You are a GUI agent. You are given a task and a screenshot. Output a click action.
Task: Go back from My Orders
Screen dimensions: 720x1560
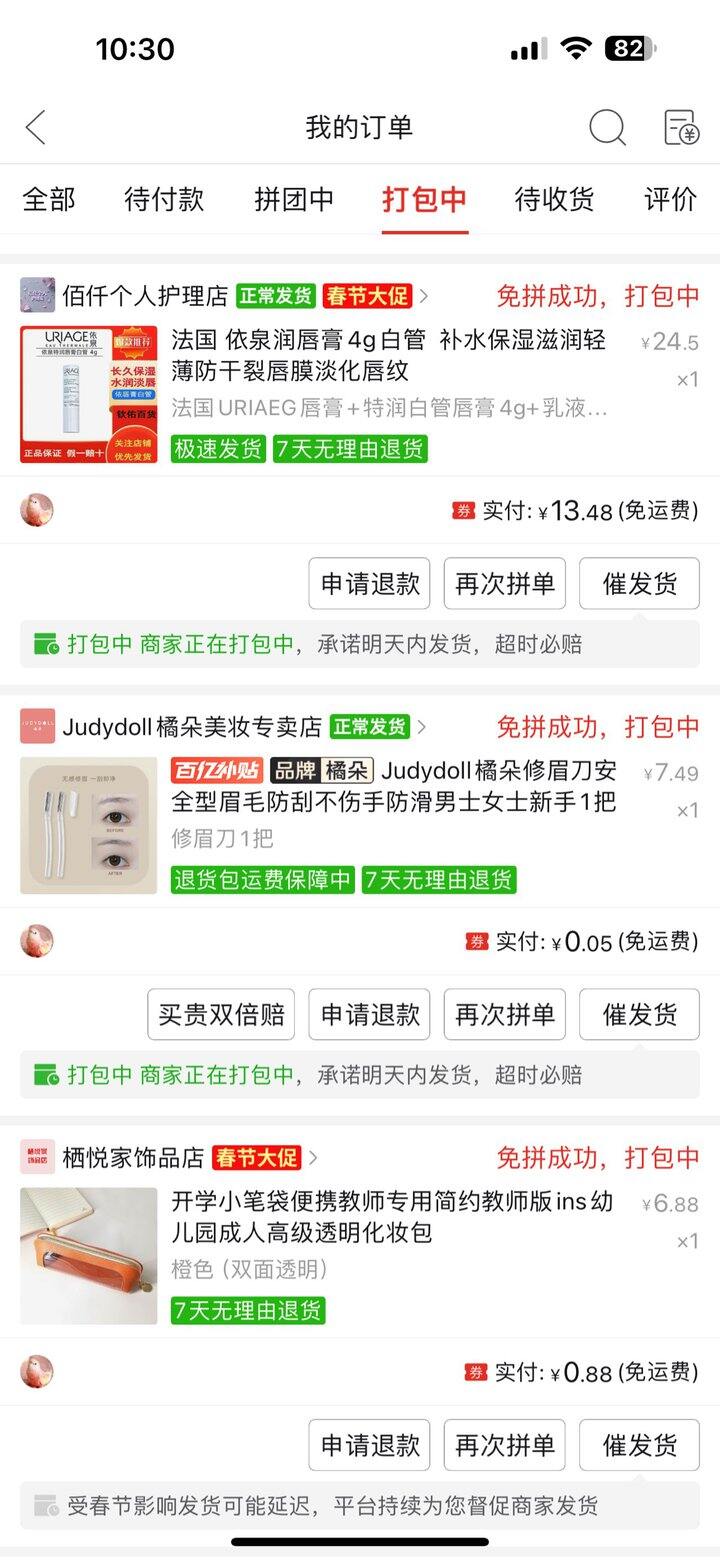[36, 128]
